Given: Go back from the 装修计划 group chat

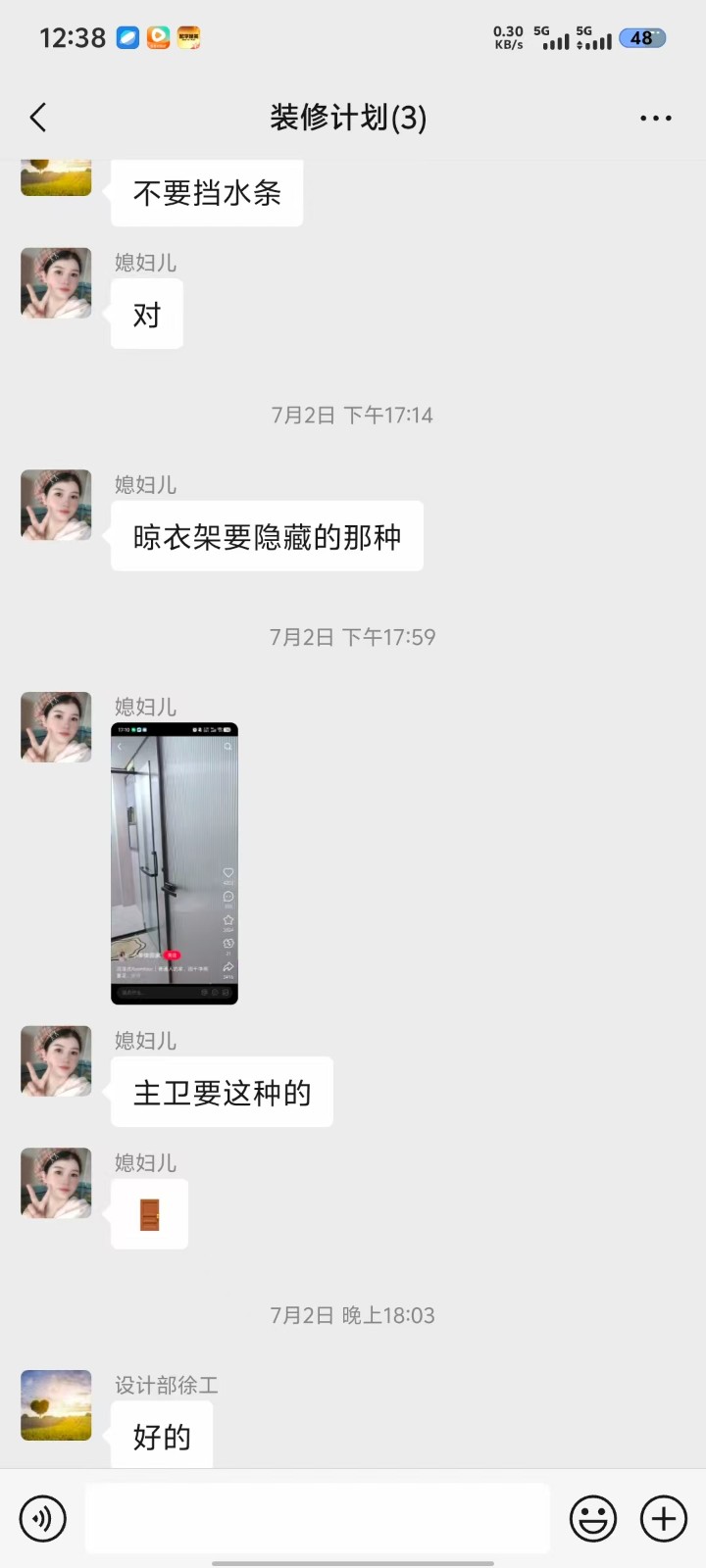Looking at the screenshot, I should 38,119.
